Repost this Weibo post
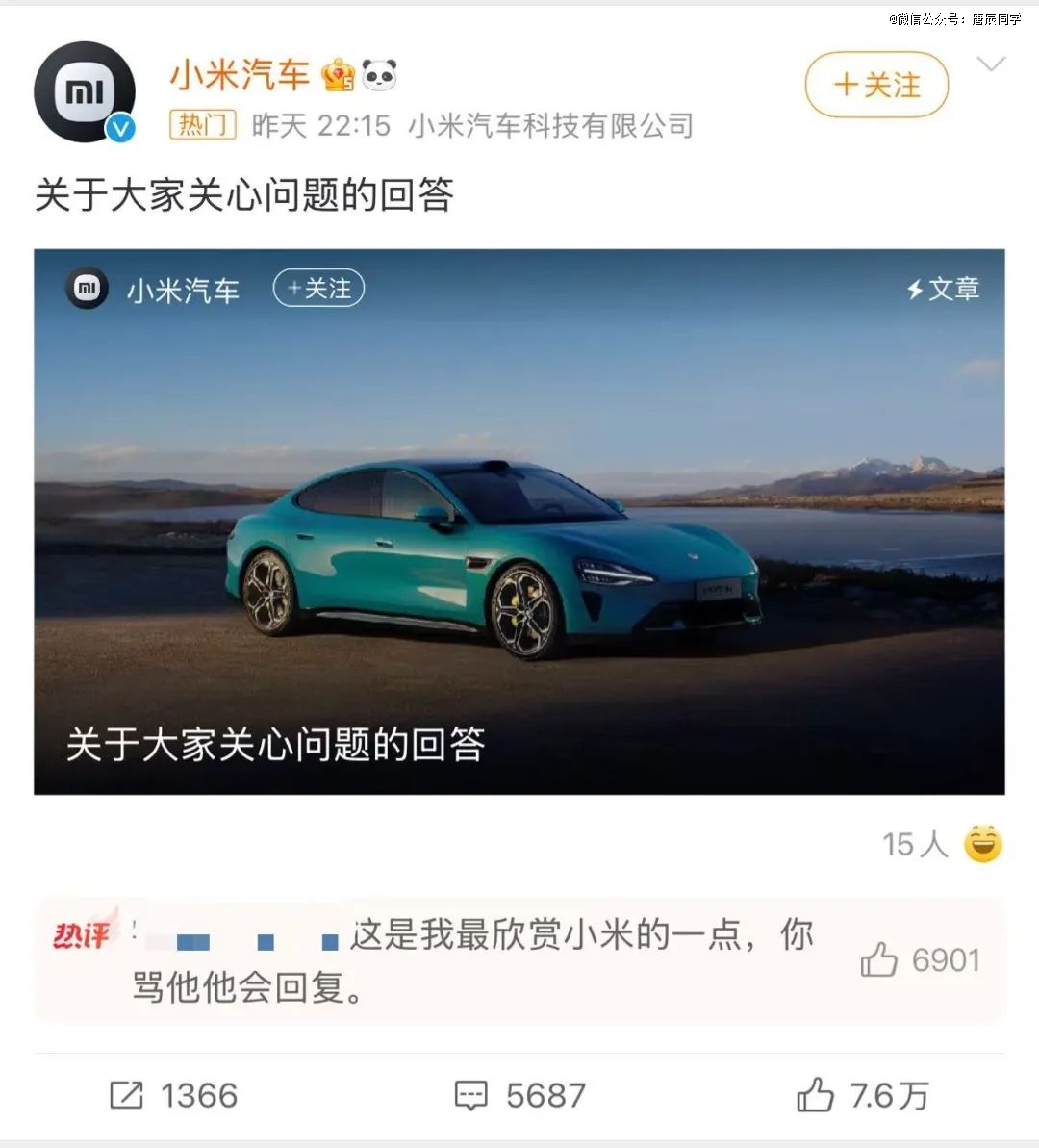 click(x=174, y=1095)
